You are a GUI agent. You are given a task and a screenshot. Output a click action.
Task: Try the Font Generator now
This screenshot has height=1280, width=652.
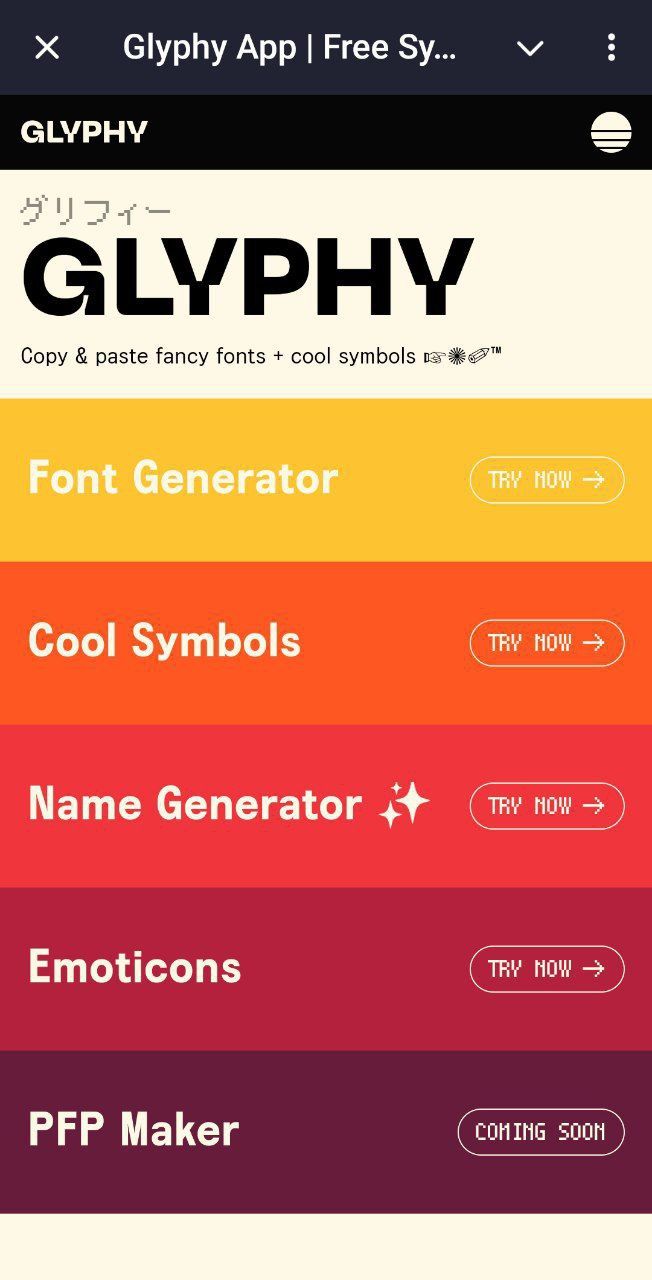tap(547, 480)
